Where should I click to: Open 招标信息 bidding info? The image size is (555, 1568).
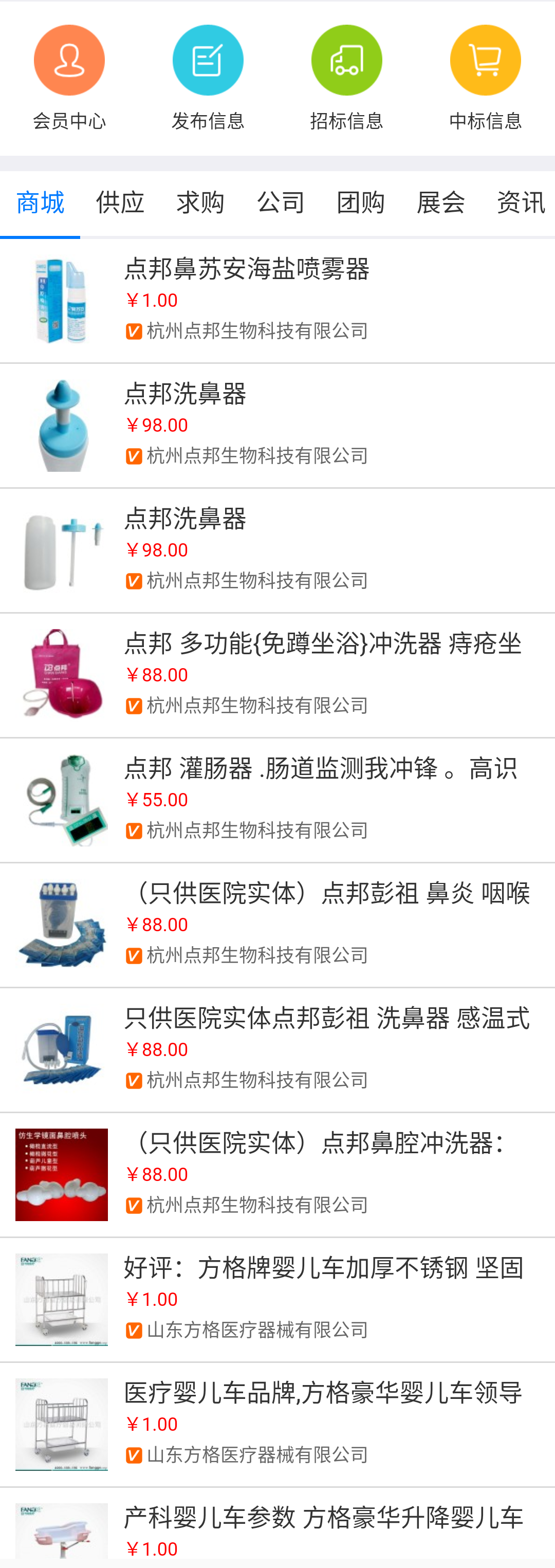(x=346, y=77)
